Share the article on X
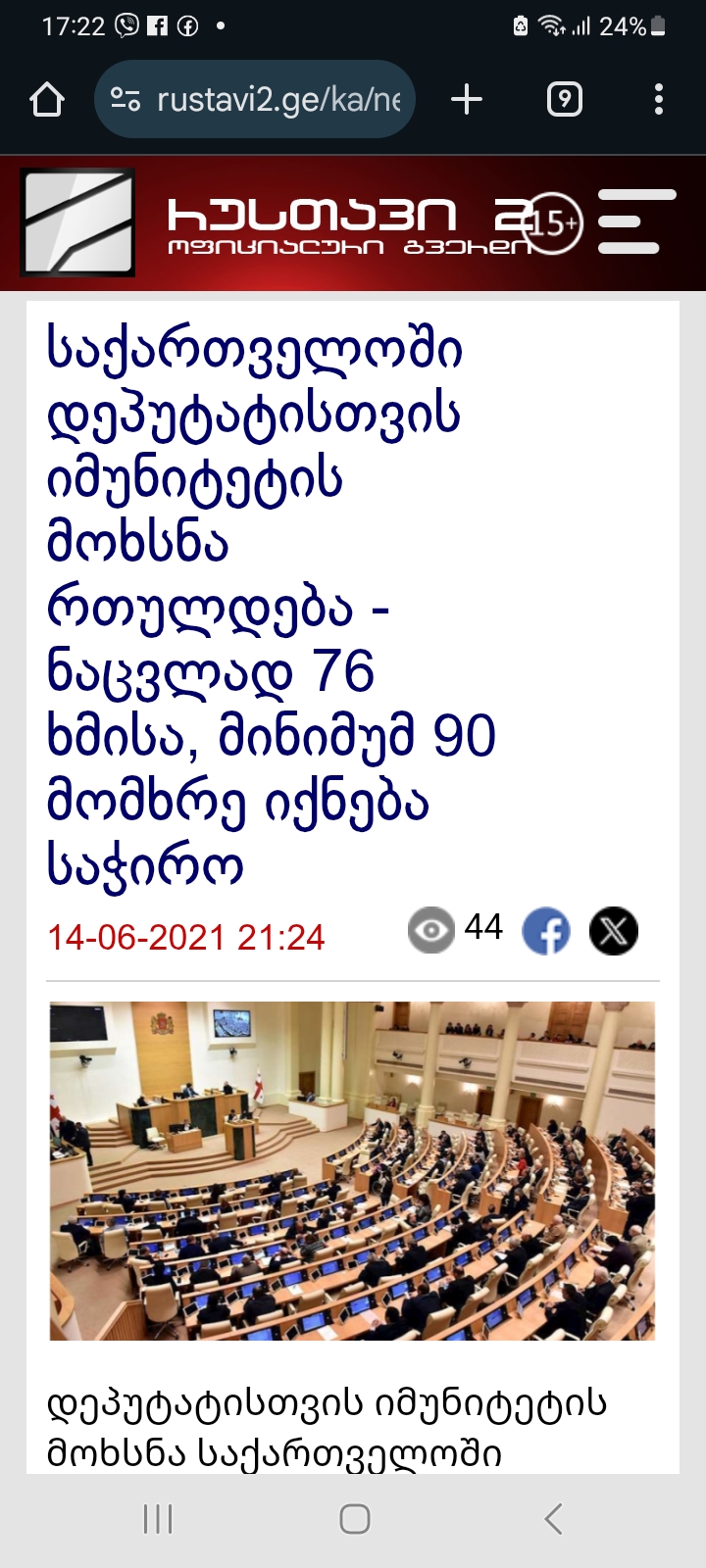Screen dimensions: 706x1568 click(x=614, y=931)
